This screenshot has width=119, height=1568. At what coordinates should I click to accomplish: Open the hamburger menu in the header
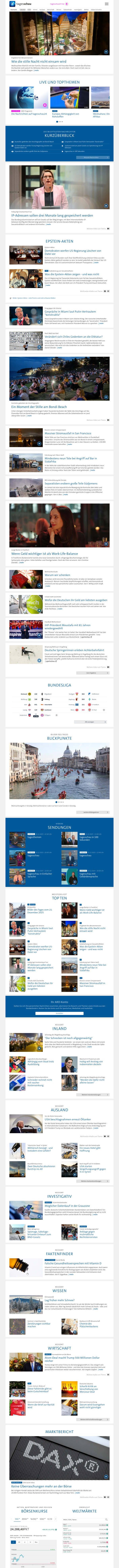(x=108, y=4)
